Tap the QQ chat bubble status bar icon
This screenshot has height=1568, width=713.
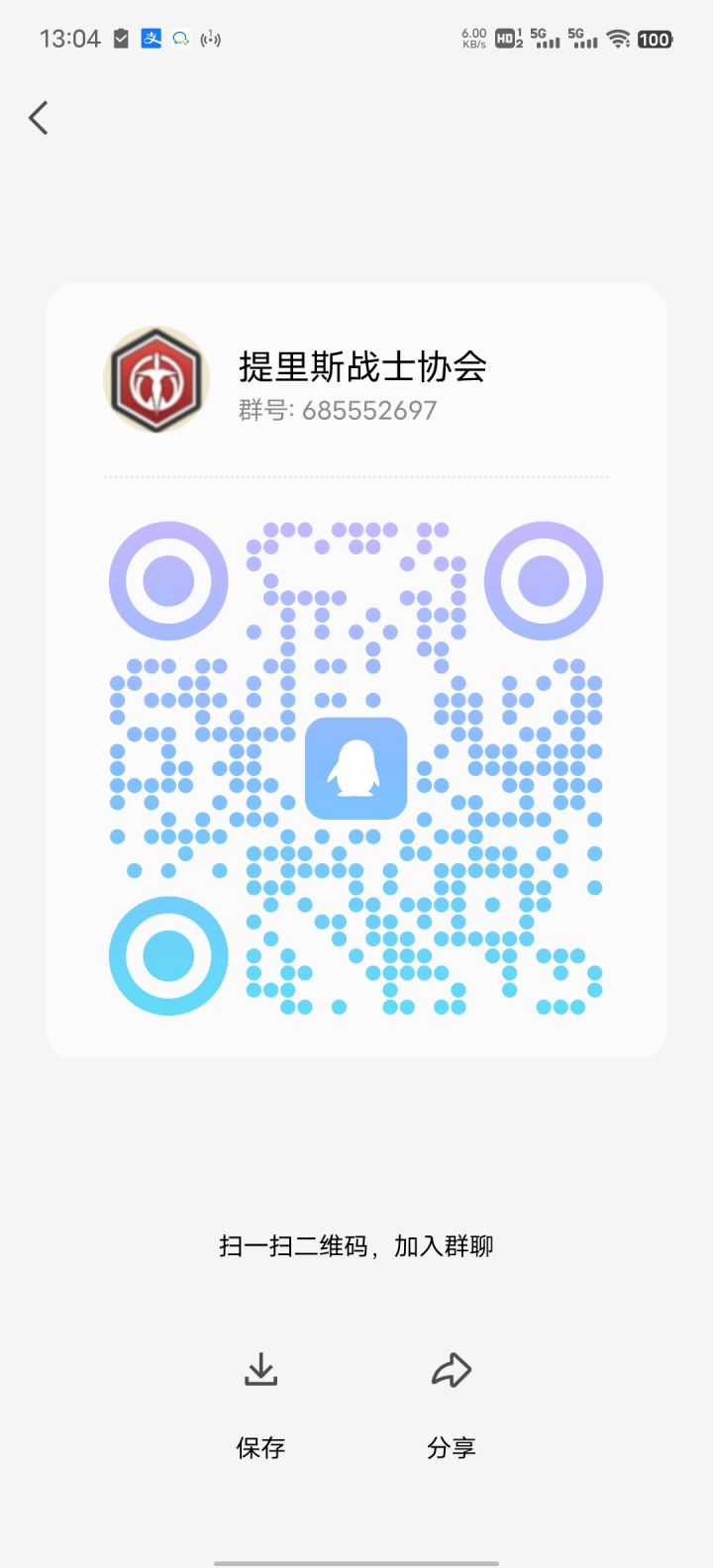coord(179,38)
